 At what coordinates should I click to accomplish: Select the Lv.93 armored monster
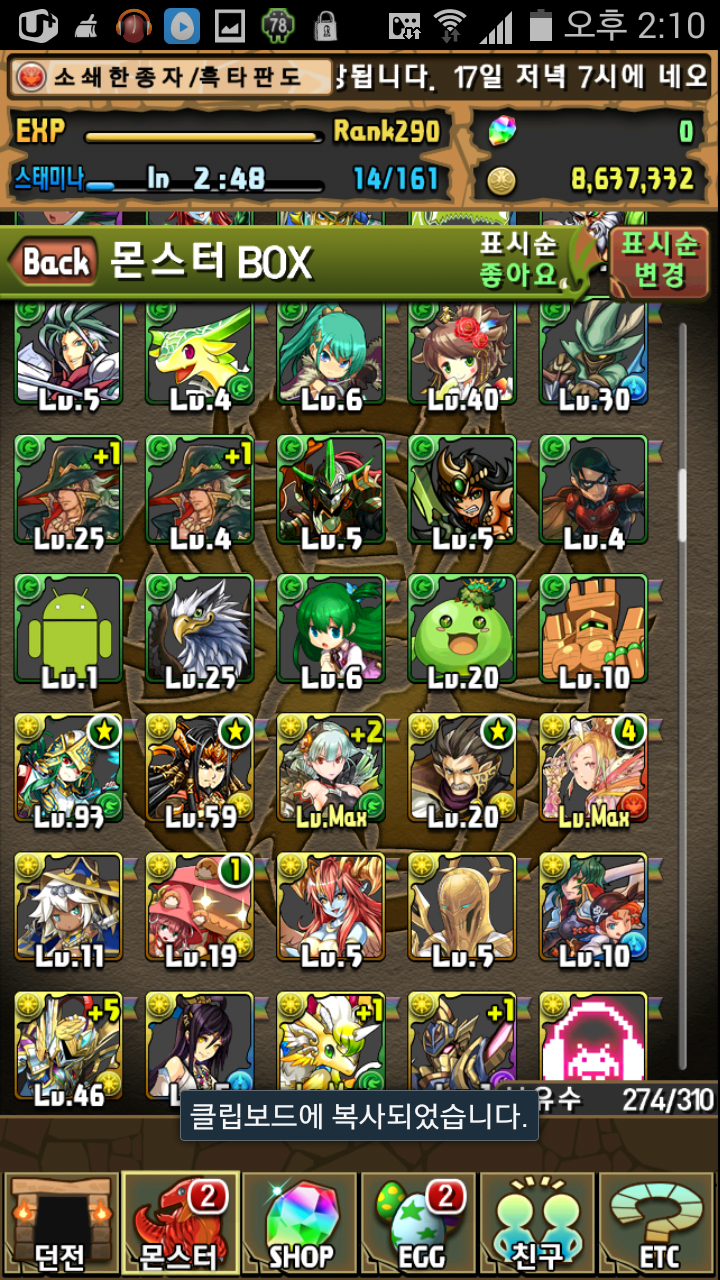tap(70, 770)
